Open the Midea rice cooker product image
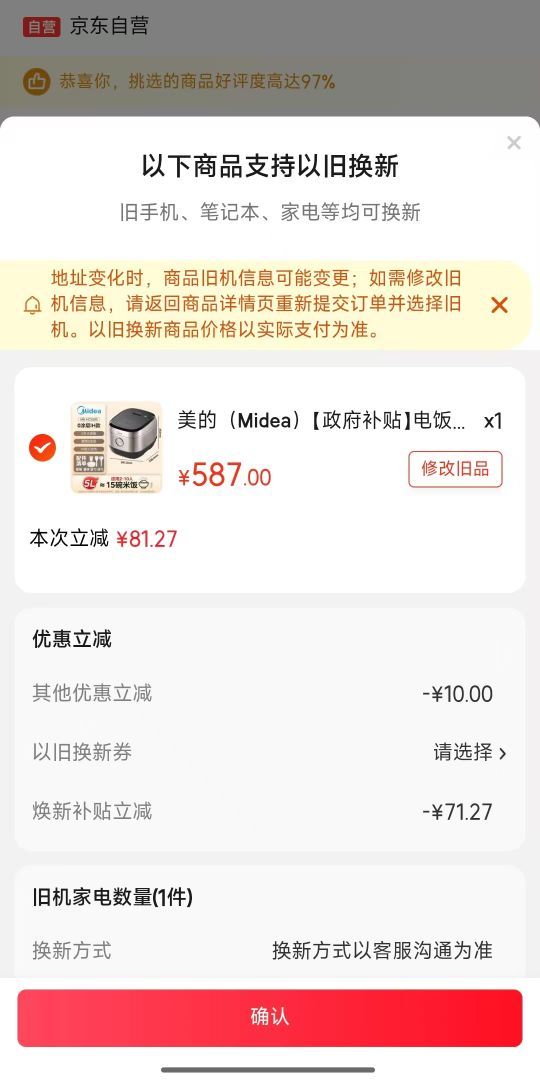Screen dimensions: 540x1081 (116, 447)
